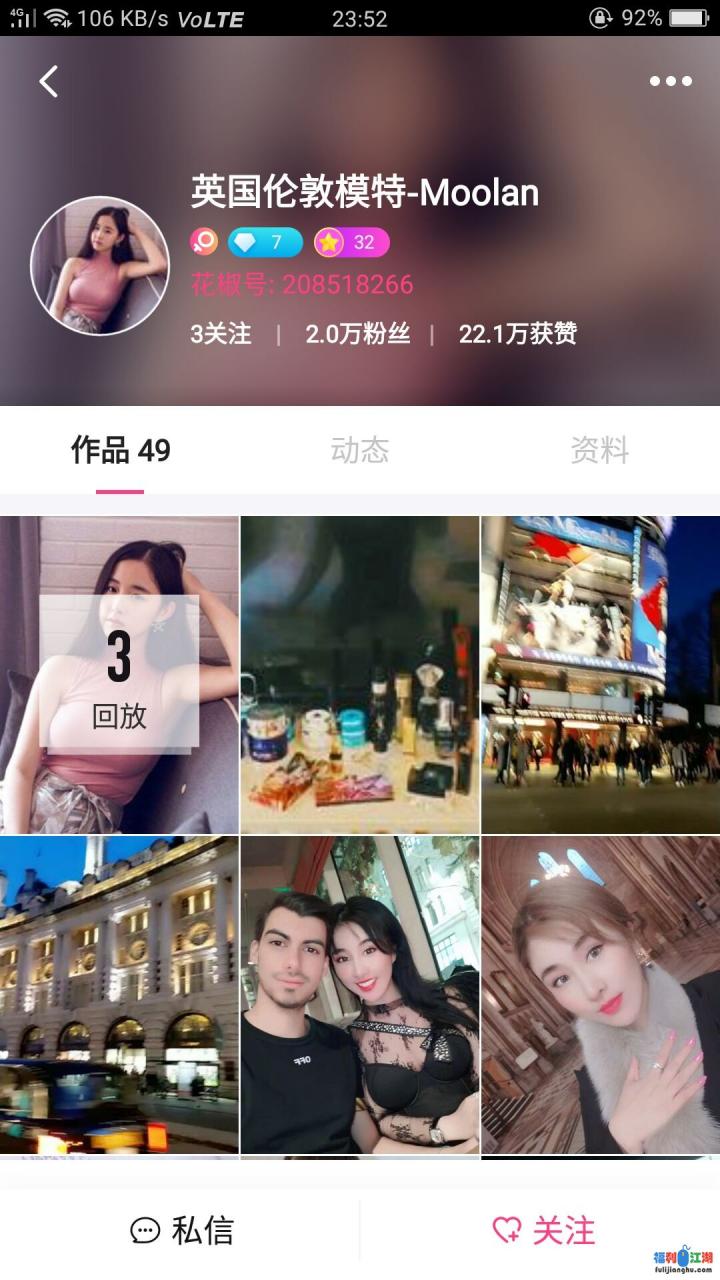
Task: Open the selfie with fur collar tile
Action: click(x=600, y=995)
